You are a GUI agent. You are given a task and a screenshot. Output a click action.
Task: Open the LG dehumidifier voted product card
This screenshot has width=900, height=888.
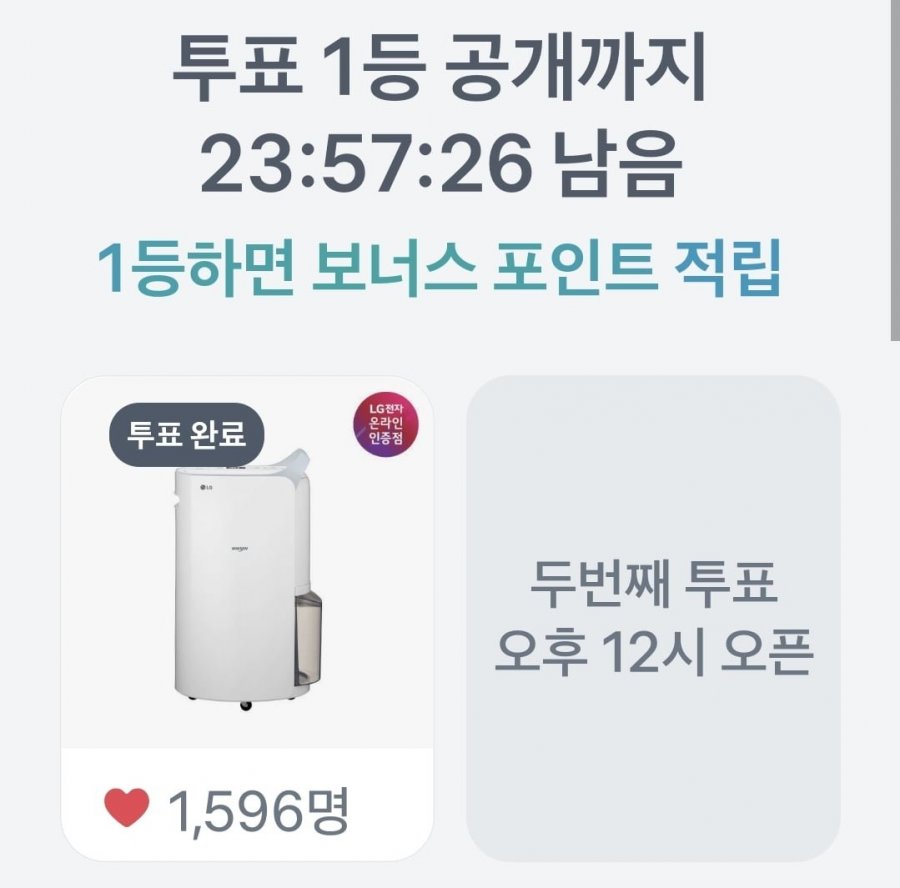pyautogui.click(x=247, y=580)
